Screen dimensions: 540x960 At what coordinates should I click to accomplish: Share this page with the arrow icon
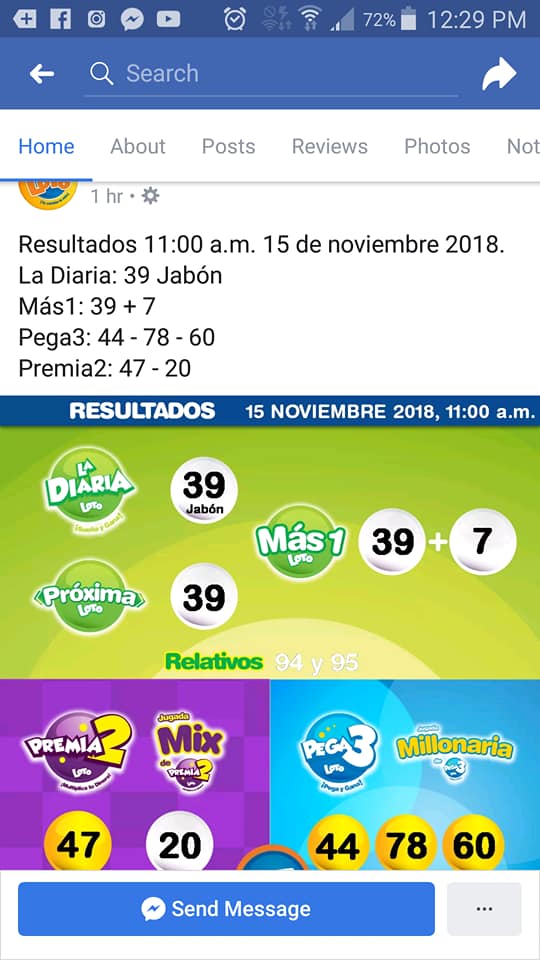point(499,73)
